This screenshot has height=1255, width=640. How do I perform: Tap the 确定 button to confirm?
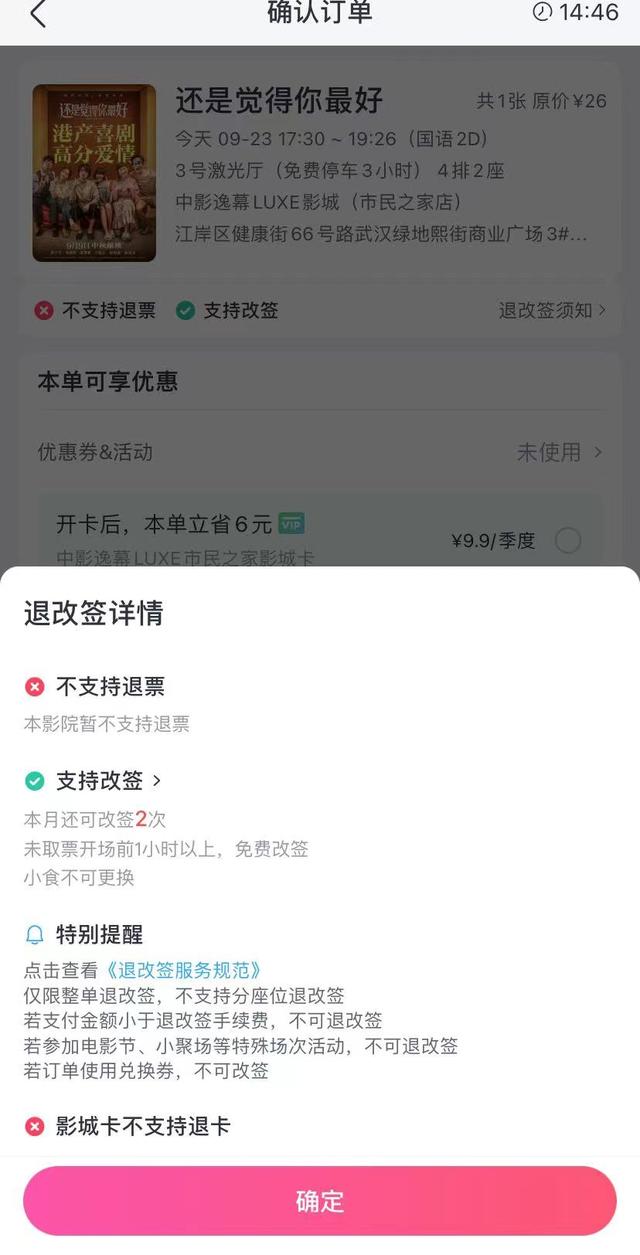coord(320,1200)
